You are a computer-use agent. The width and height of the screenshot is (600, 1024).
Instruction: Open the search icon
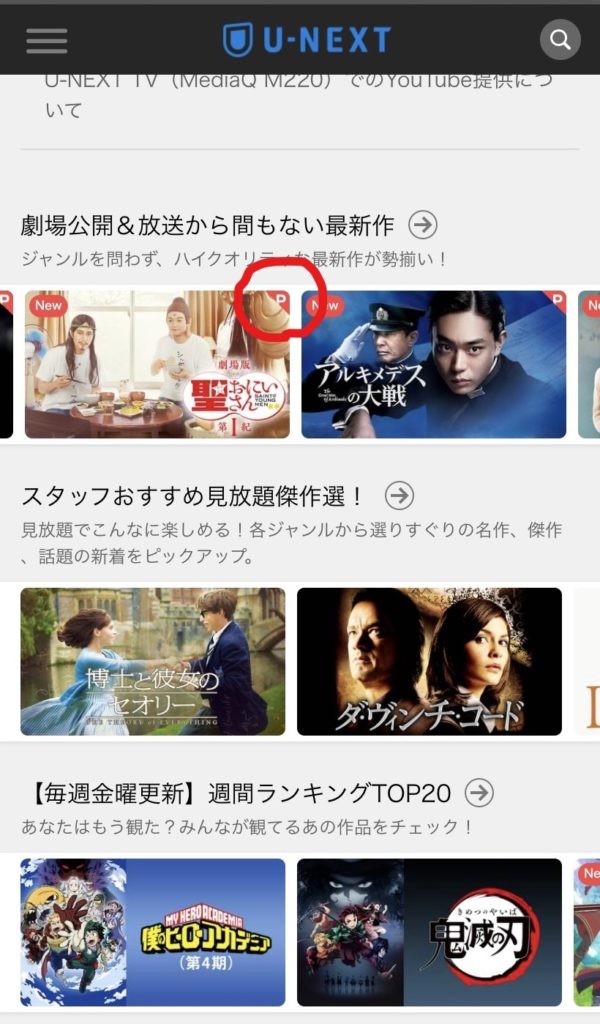pos(560,40)
